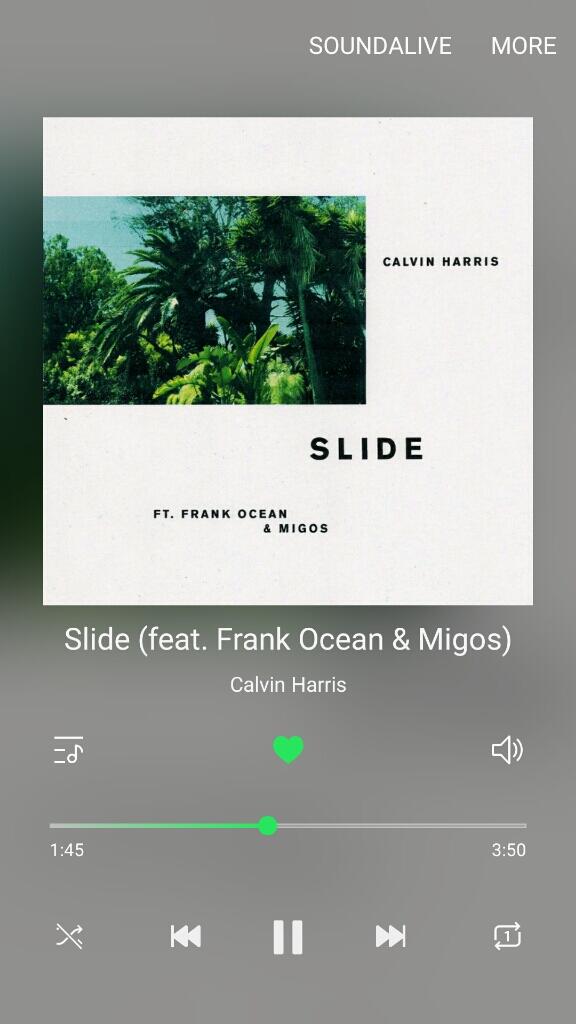
Task: Skip back to the previous track
Action: pos(185,936)
